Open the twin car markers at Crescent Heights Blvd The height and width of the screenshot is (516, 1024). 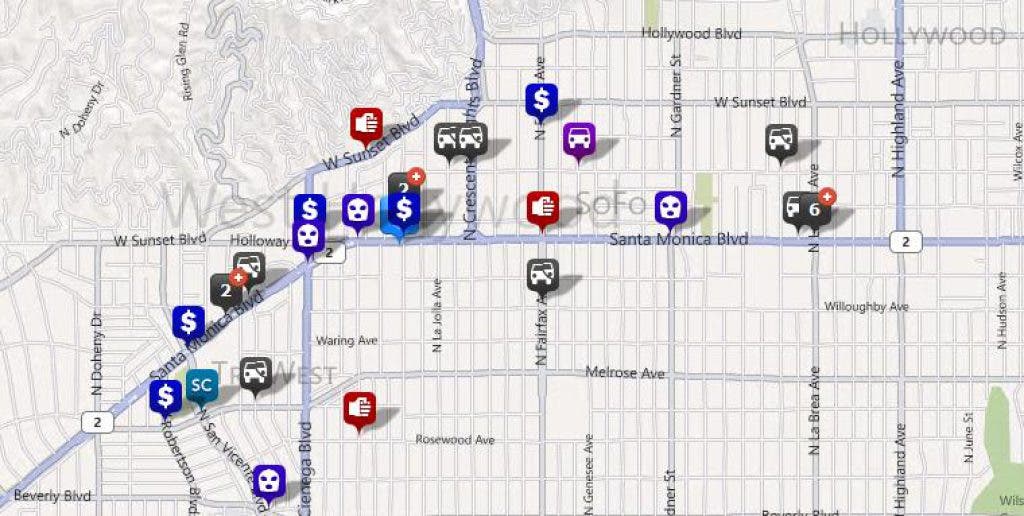(x=460, y=139)
